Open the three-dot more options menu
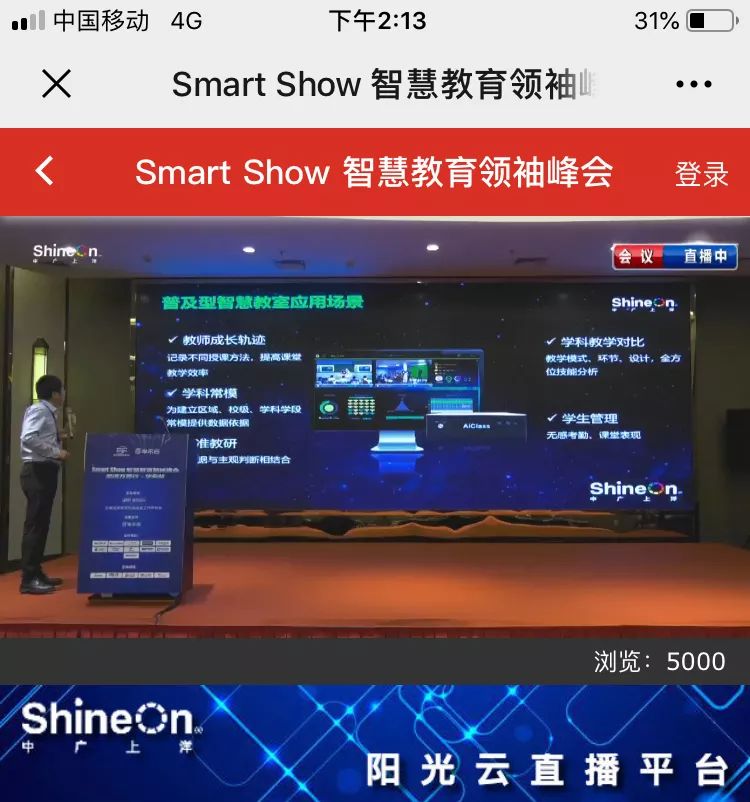The image size is (750, 802). pyautogui.click(x=693, y=84)
